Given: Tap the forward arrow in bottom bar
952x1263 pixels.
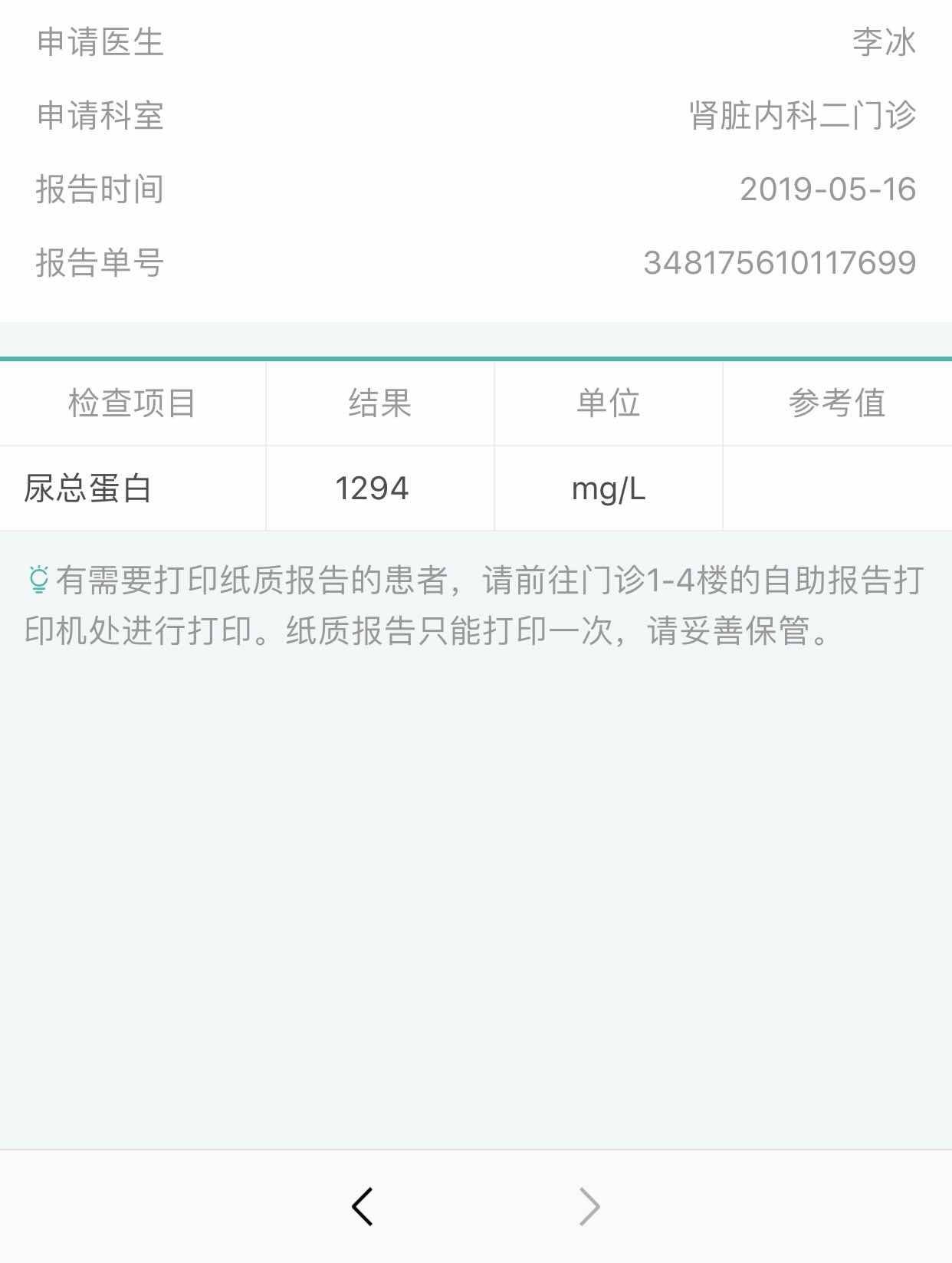Looking at the screenshot, I should 589,1206.
